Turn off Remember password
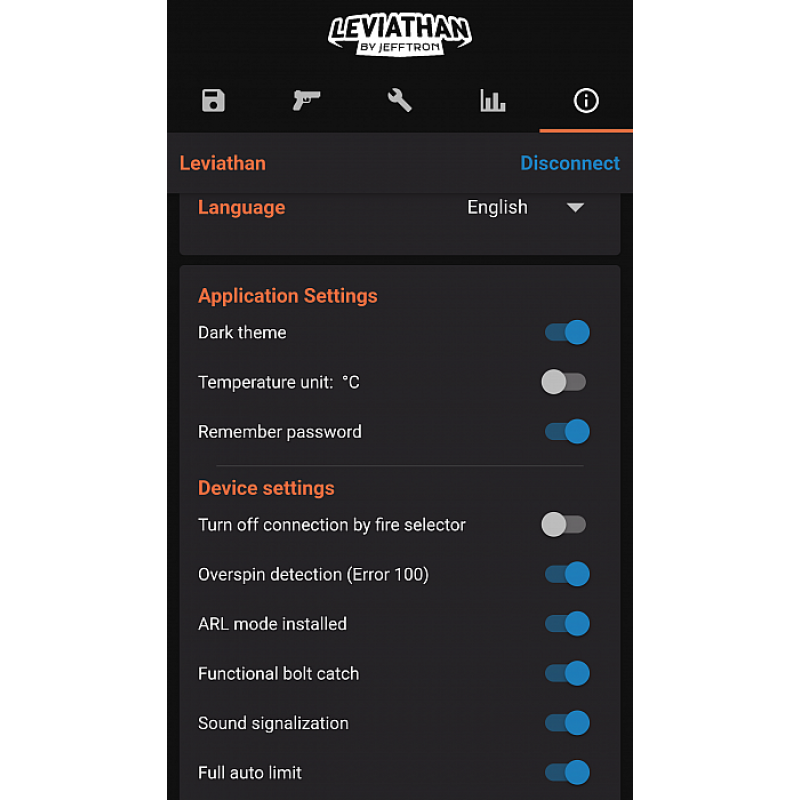The width and height of the screenshot is (800, 800). pyautogui.click(x=567, y=432)
